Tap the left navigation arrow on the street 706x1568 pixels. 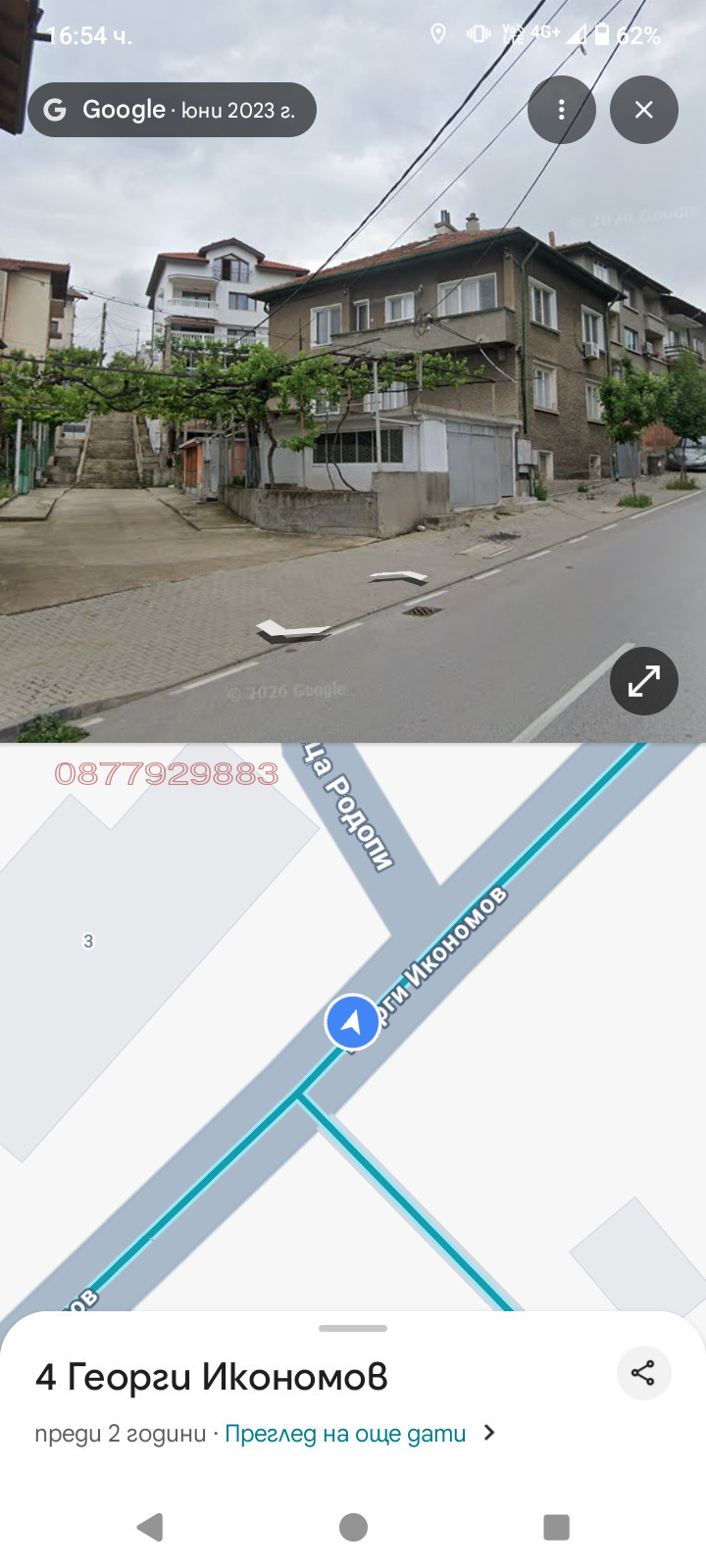[x=293, y=627]
